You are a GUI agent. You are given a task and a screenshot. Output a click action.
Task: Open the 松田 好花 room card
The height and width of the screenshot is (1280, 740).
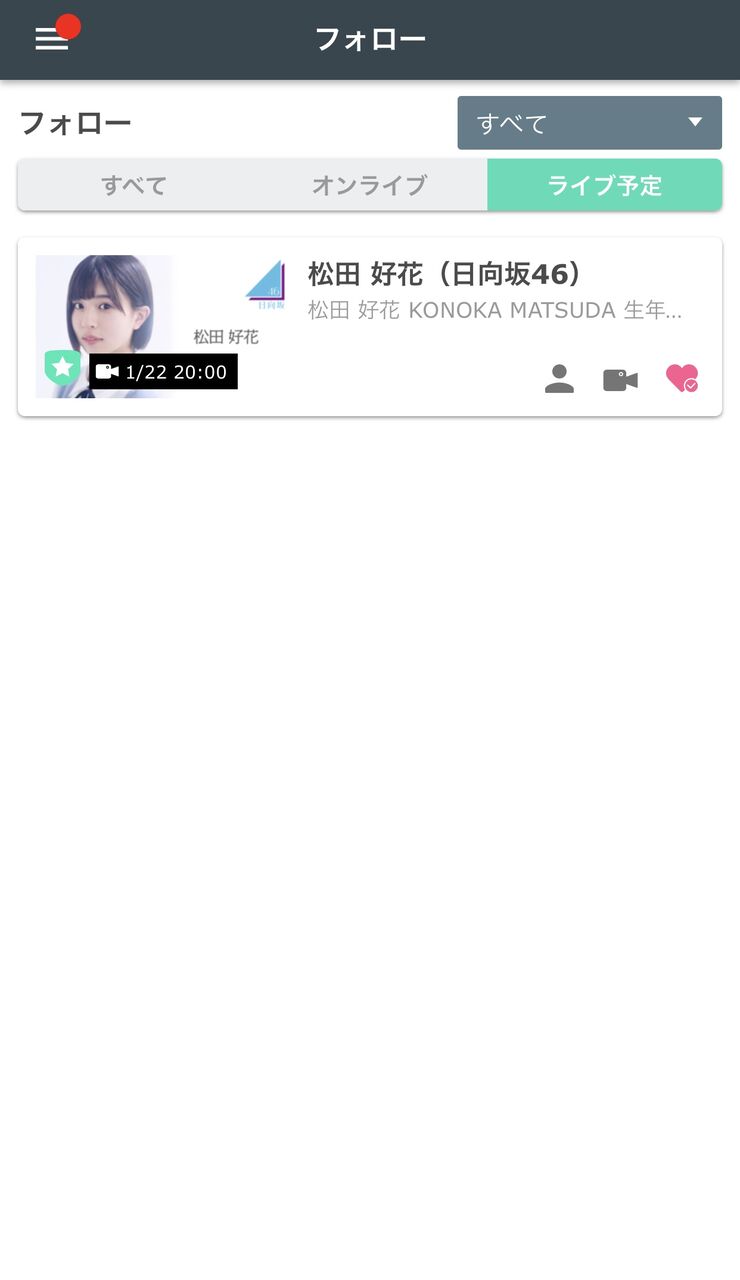(x=370, y=327)
